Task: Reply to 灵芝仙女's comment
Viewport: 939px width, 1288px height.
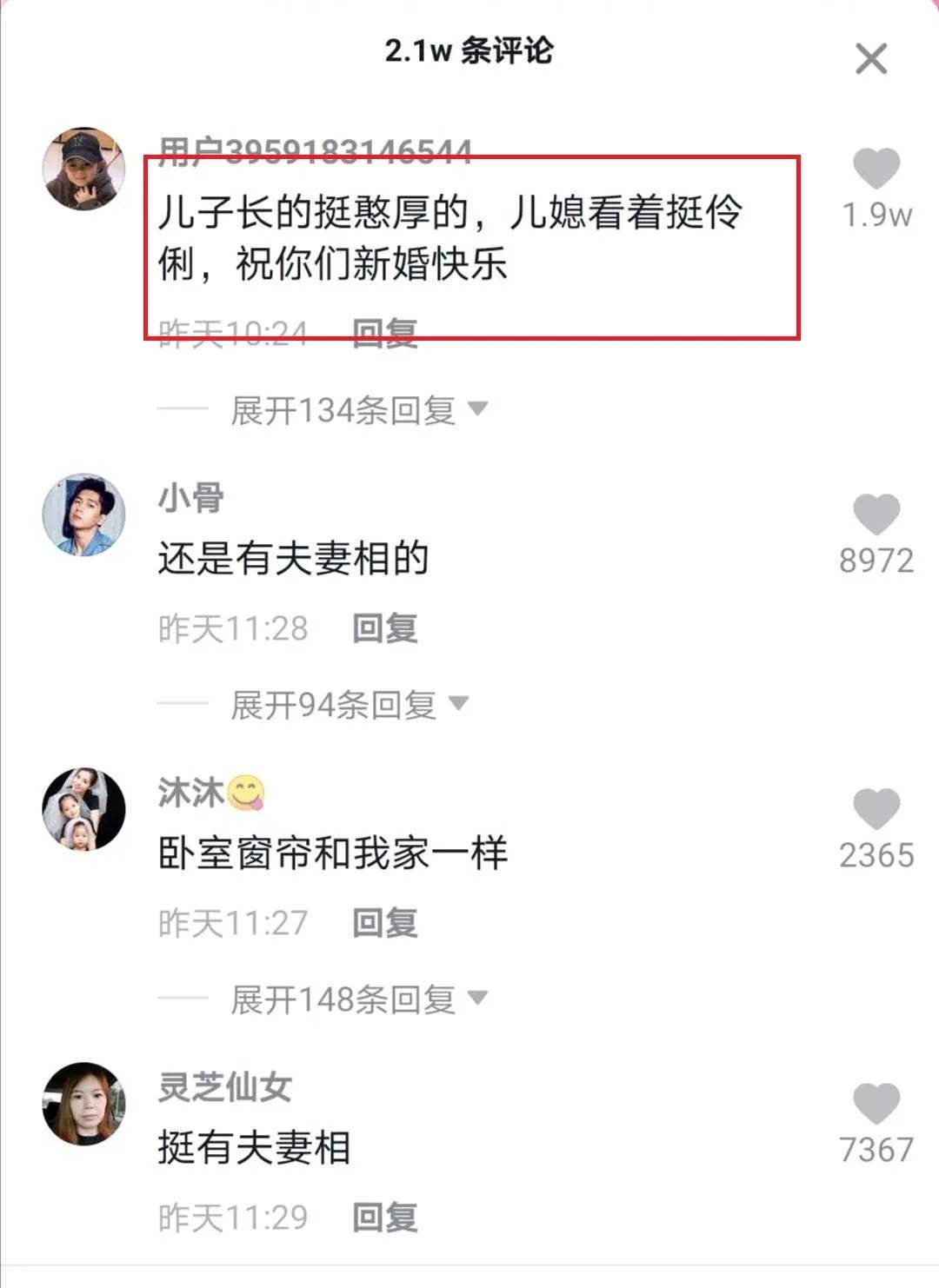Action: pyautogui.click(x=385, y=1218)
